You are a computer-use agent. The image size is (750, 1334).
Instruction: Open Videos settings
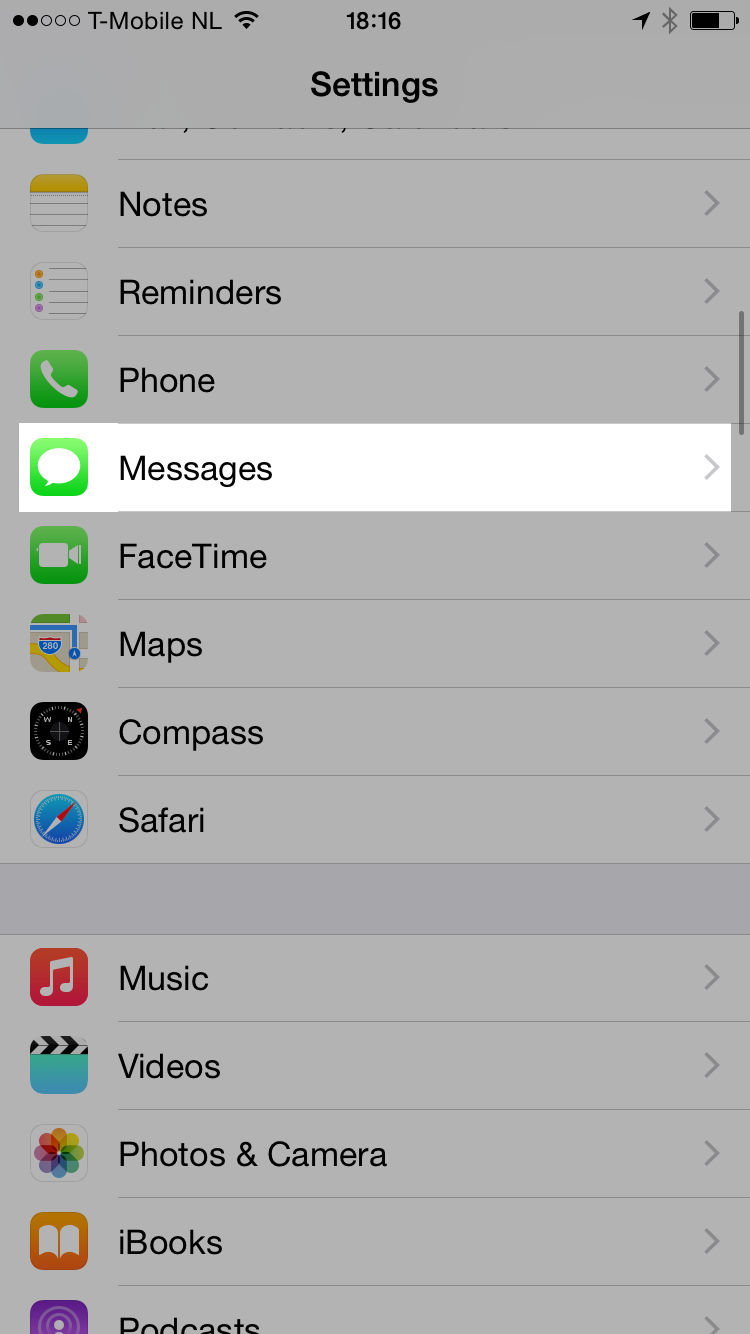[x=375, y=1066]
